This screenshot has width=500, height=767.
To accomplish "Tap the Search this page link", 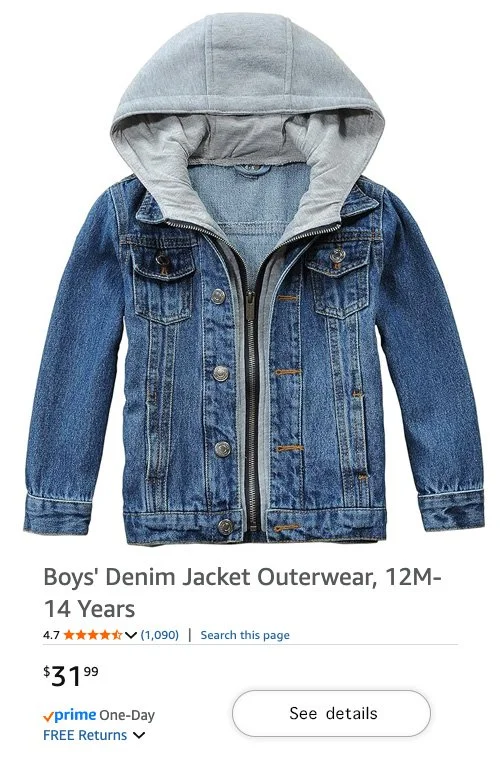I will (x=245, y=635).
